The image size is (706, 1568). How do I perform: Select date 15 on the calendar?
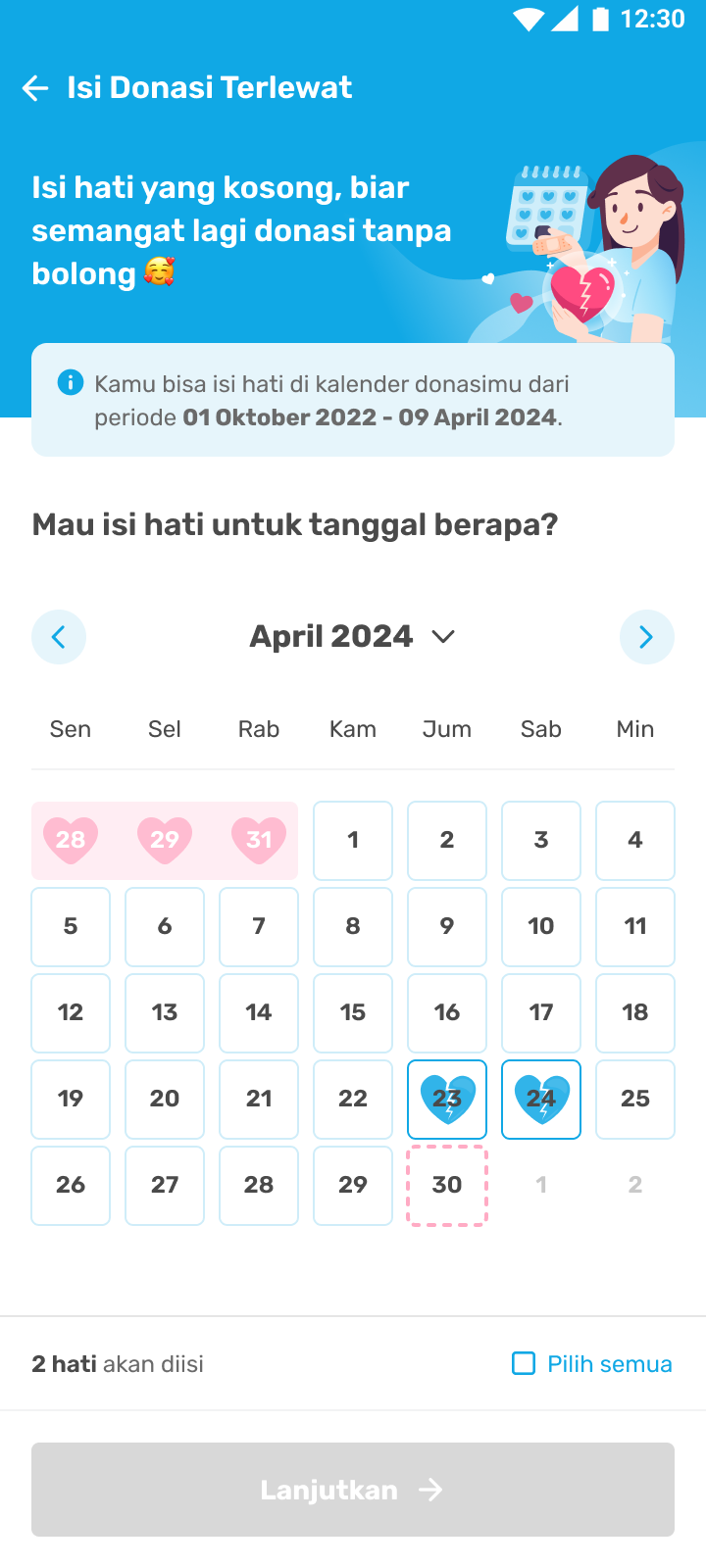[x=353, y=1012]
